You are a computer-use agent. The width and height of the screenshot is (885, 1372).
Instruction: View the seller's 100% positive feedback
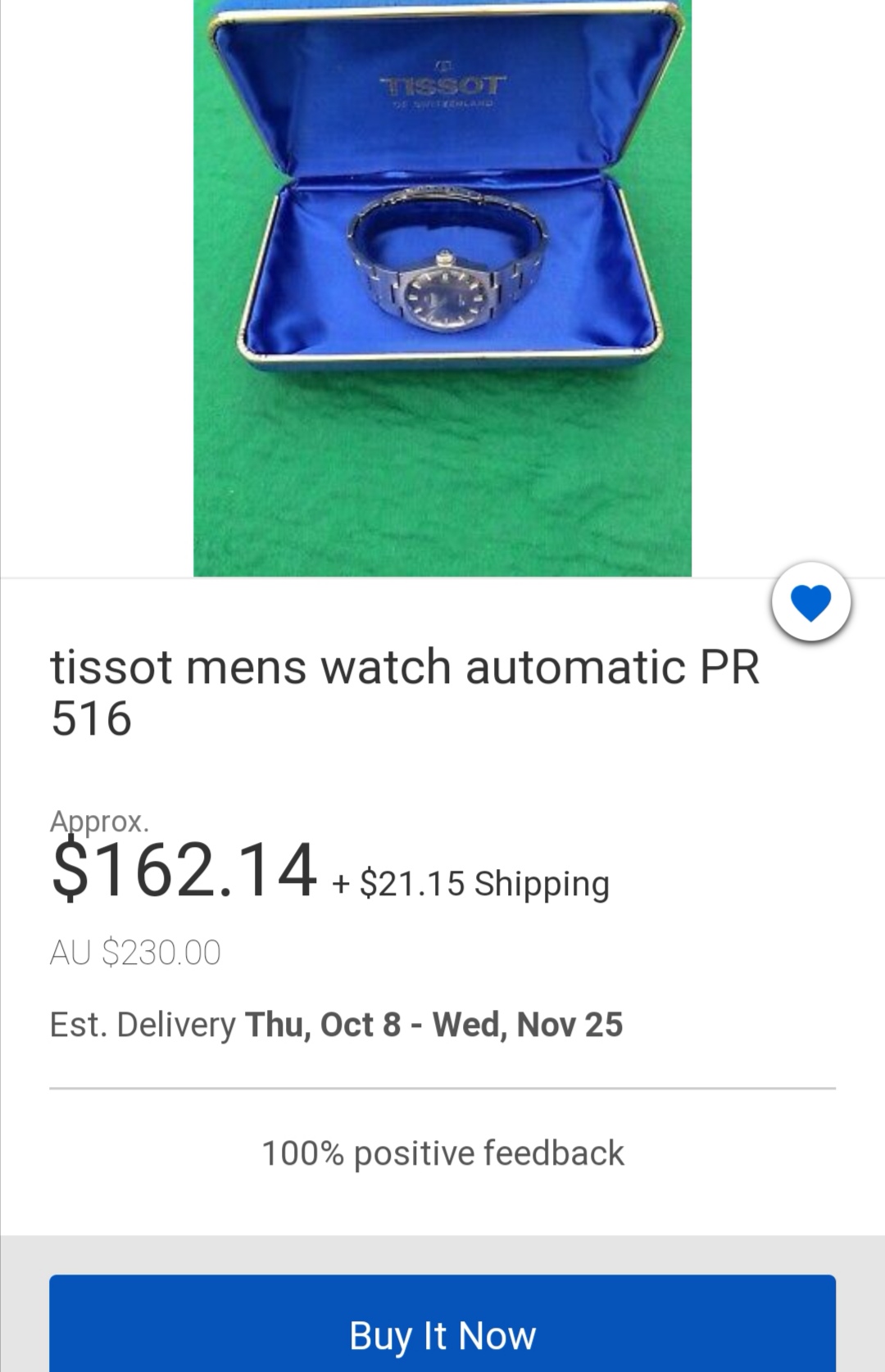pos(442,1153)
